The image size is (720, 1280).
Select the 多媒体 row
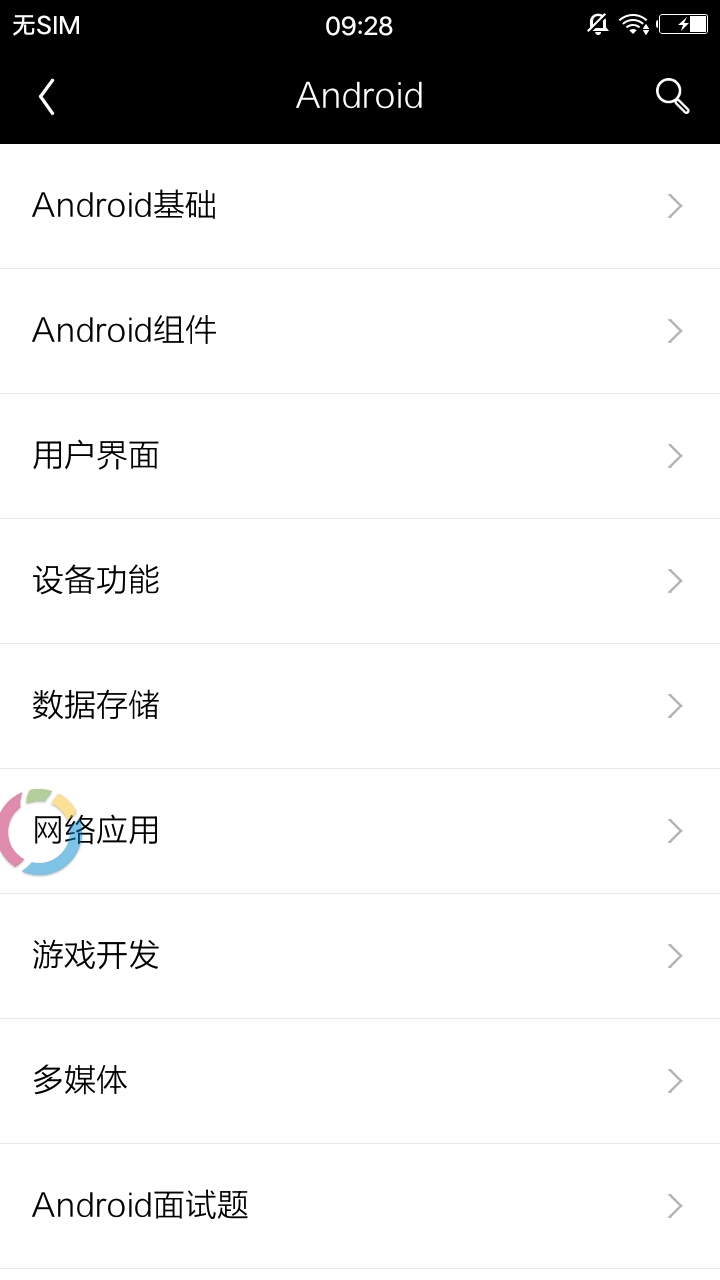click(360, 1081)
